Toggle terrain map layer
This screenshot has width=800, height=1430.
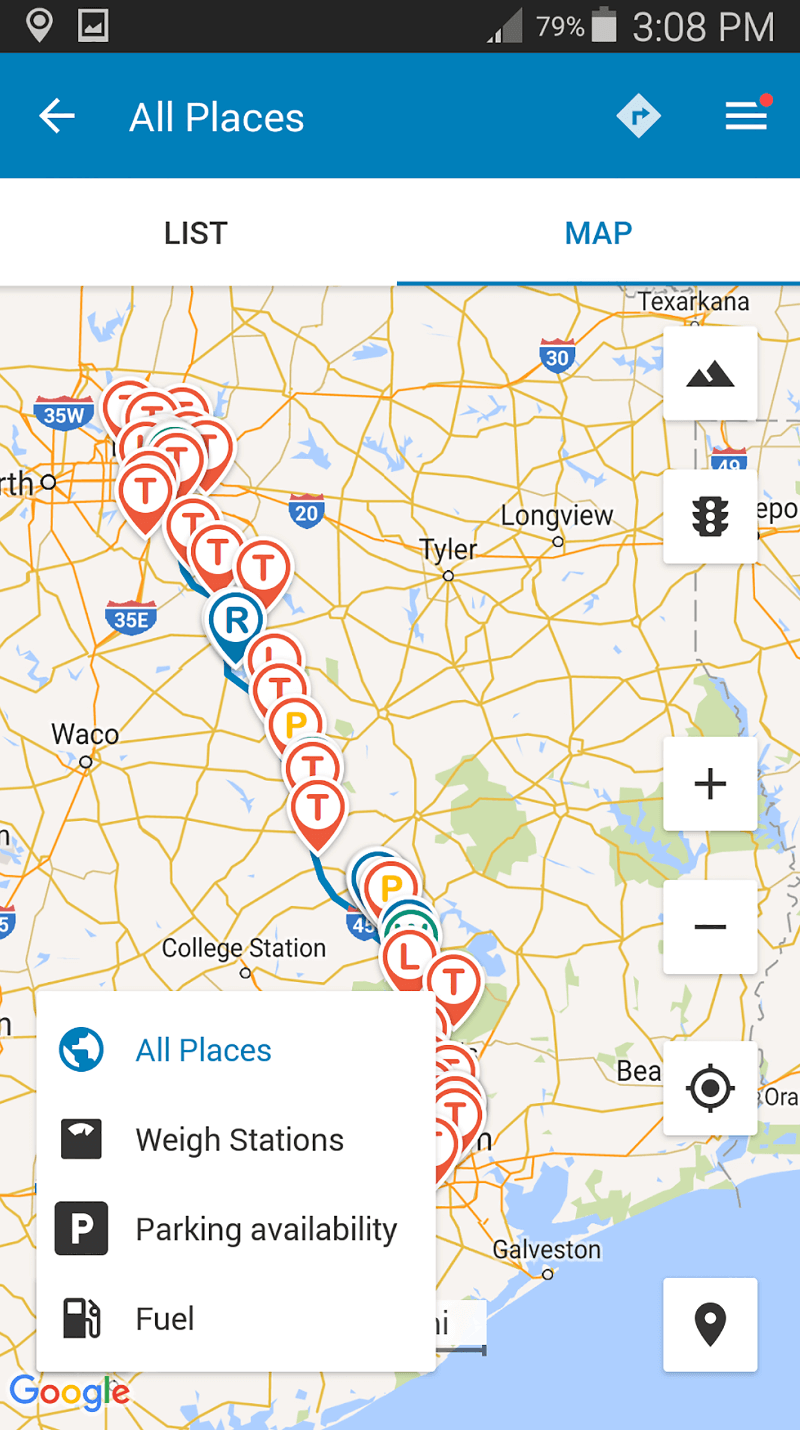pyautogui.click(x=710, y=375)
